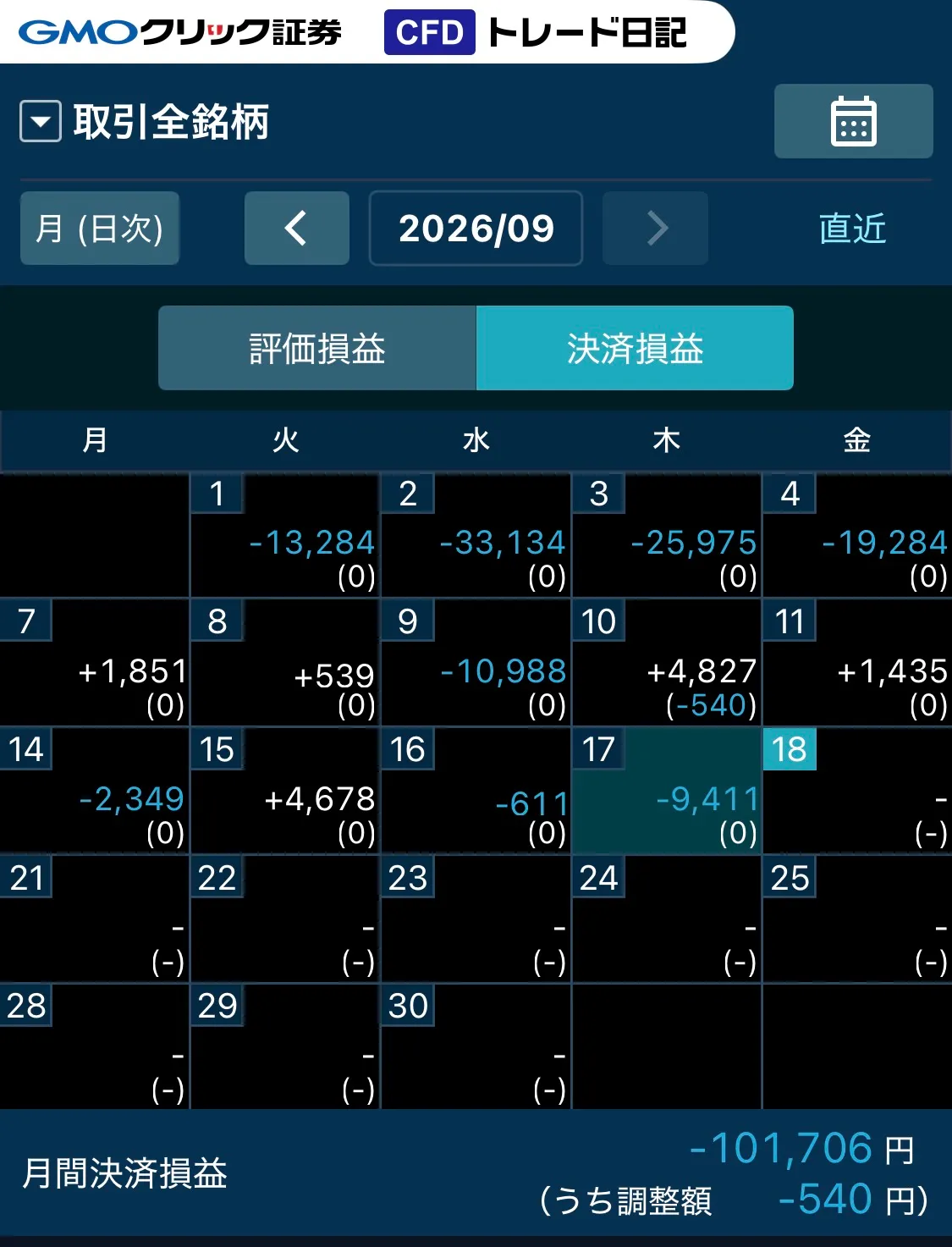Select day 17 with -9,411
The height and width of the screenshot is (1247, 952).
[667, 791]
